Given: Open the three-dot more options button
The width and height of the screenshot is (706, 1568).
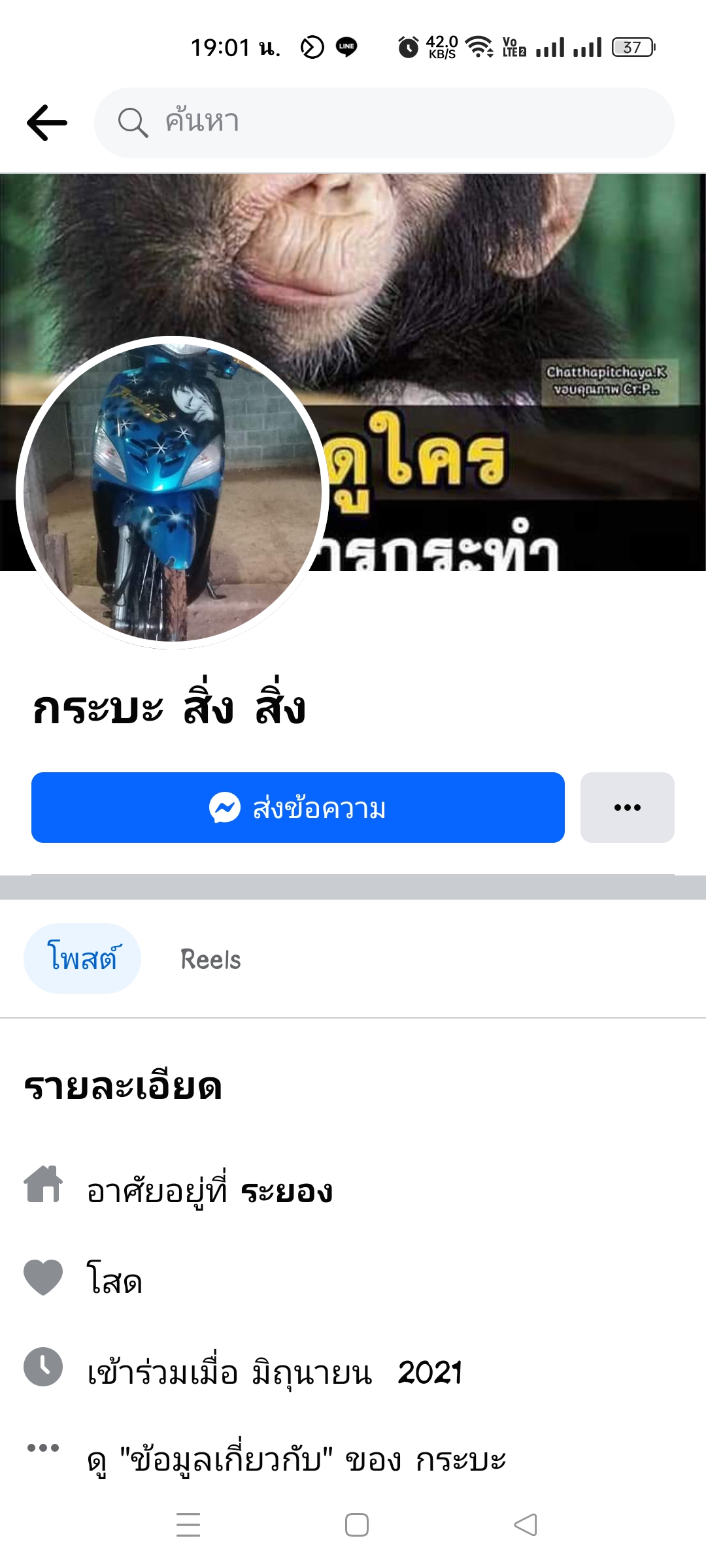Looking at the screenshot, I should coord(627,808).
